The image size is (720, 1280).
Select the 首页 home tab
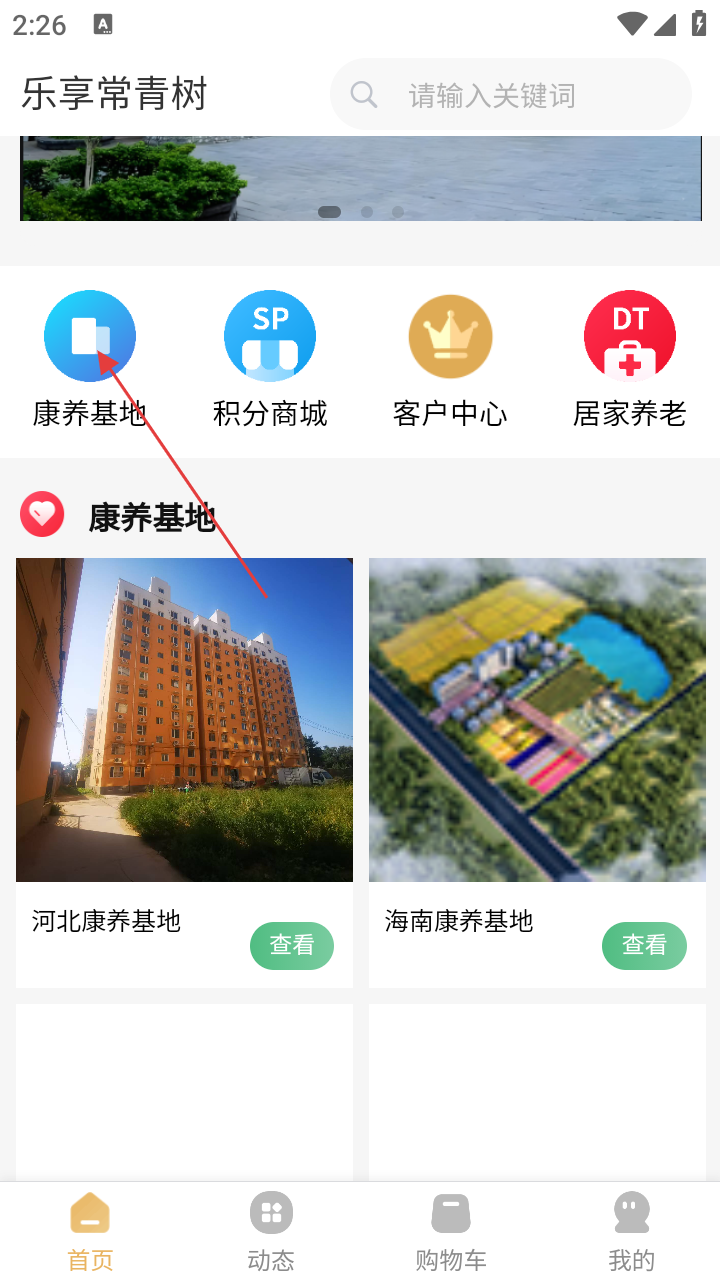pos(90,1231)
